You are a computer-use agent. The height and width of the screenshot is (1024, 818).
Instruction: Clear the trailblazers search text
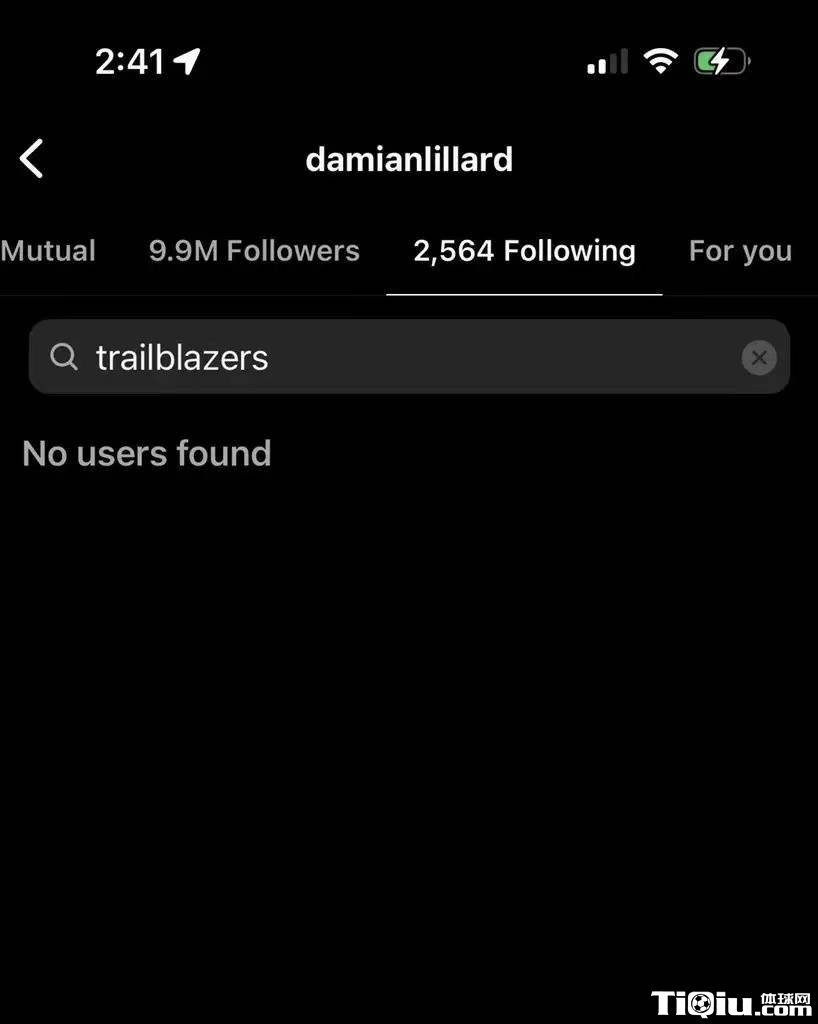(x=759, y=357)
